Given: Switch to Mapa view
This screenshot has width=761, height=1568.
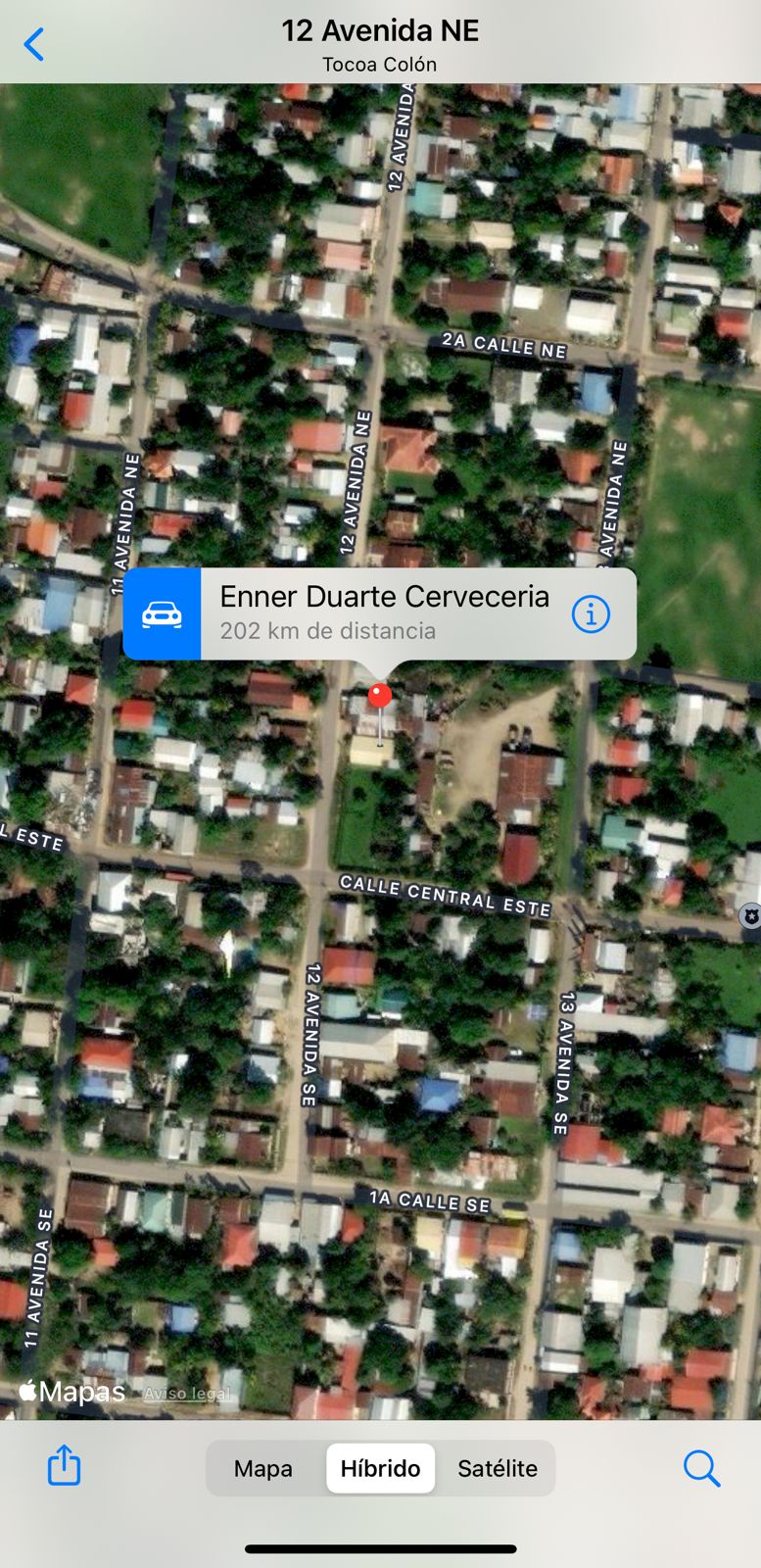Looking at the screenshot, I should pyautogui.click(x=263, y=1468).
